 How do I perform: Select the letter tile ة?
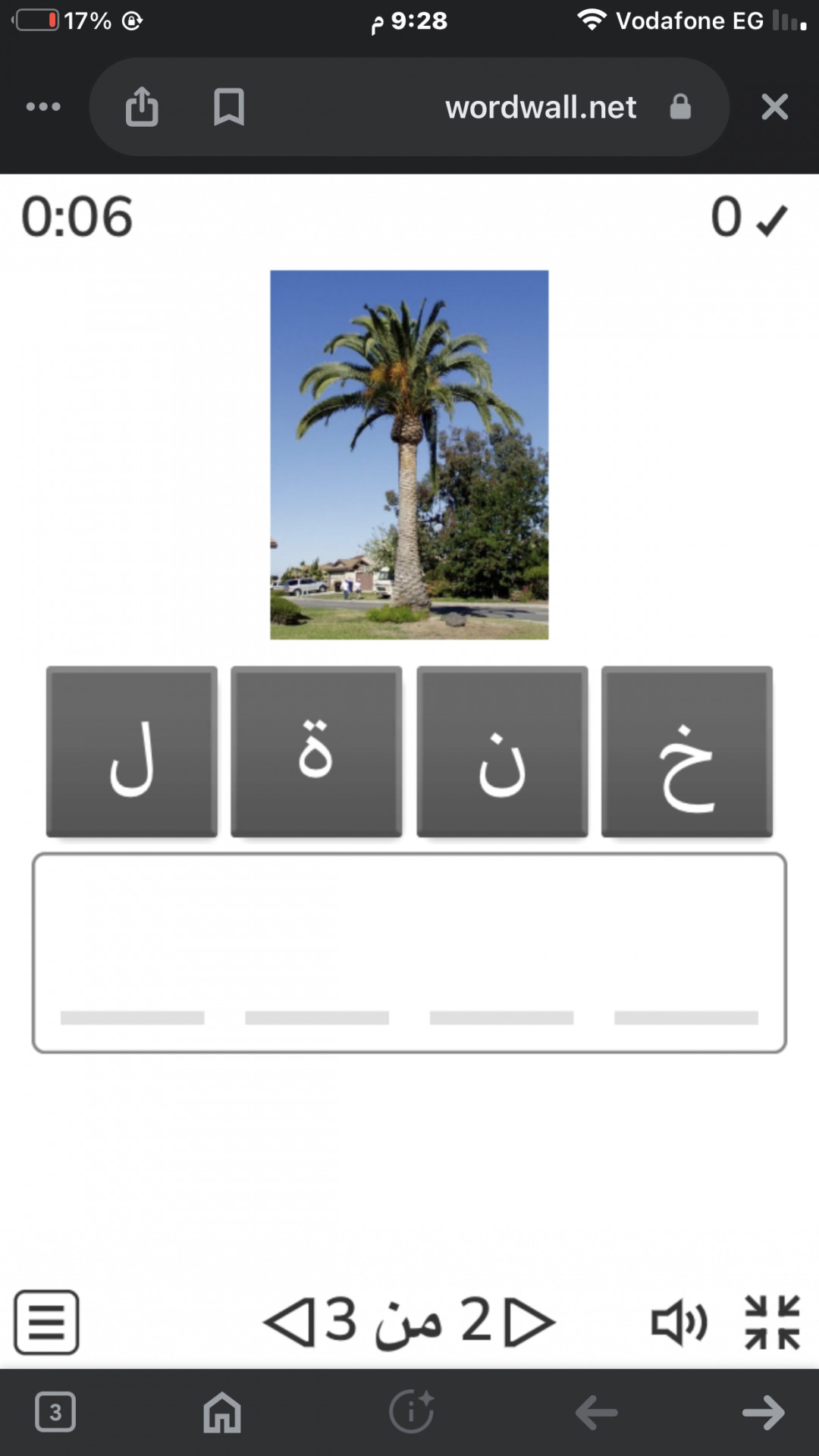pyautogui.click(x=316, y=752)
